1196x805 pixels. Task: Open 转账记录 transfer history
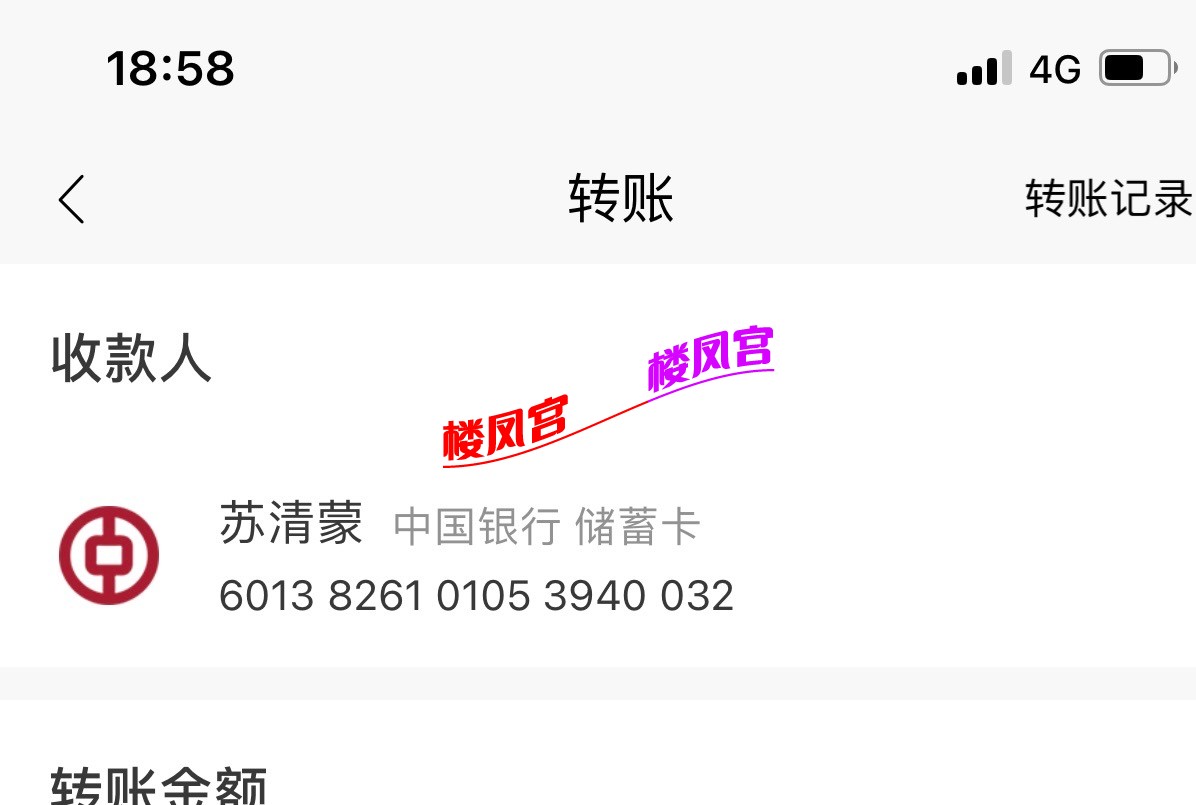click(x=1107, y=199)
